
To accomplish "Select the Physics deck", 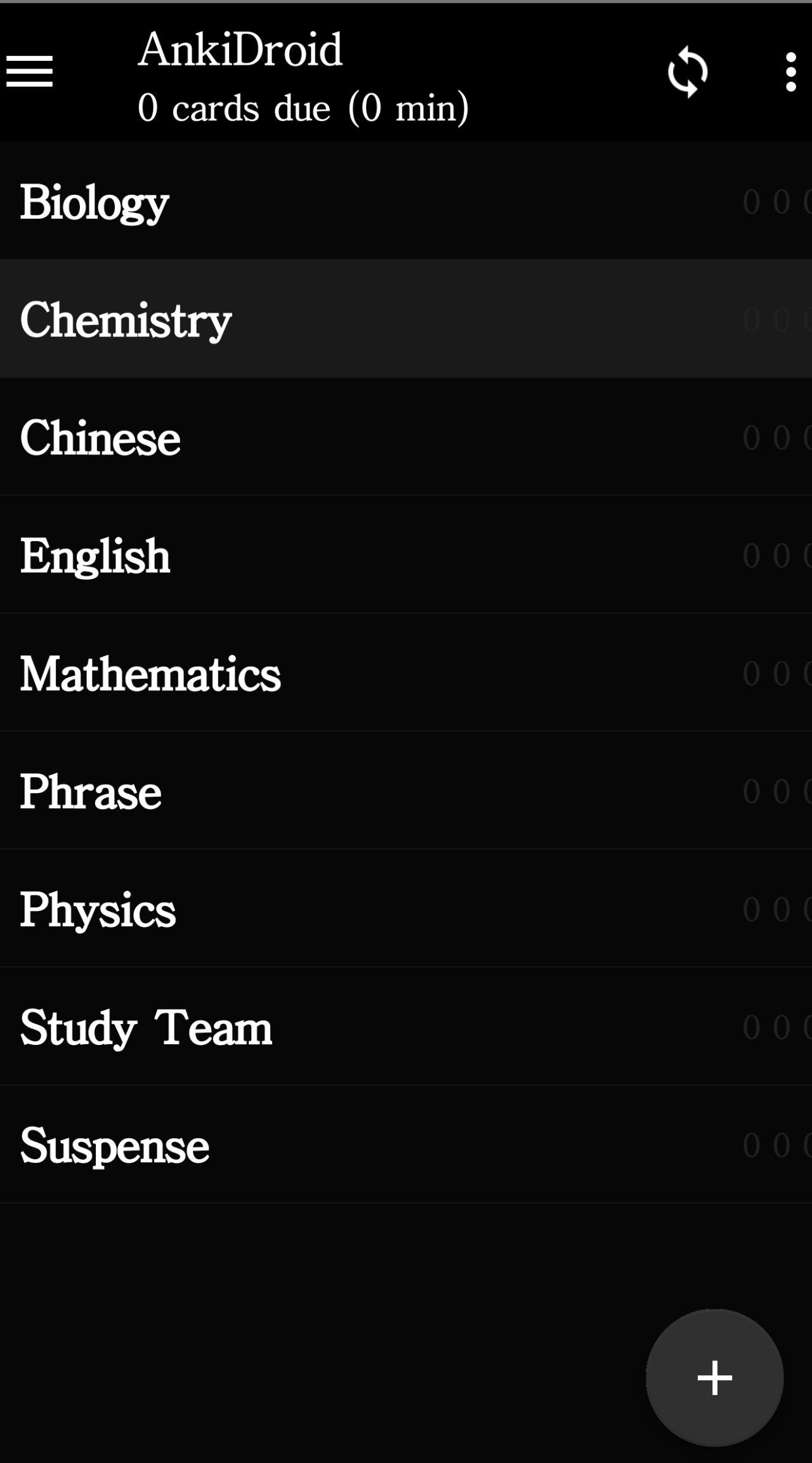I will 98,910.
